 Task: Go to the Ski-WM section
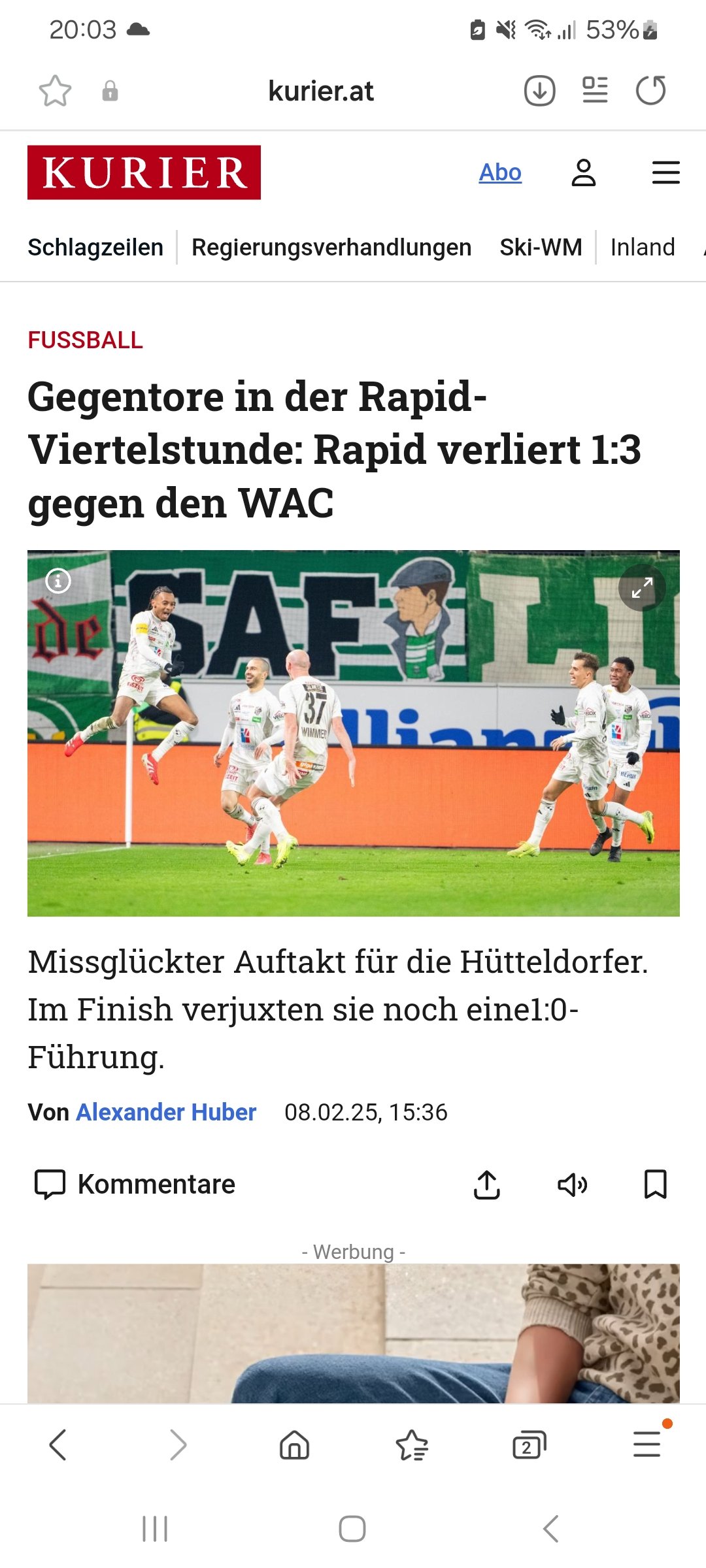tap(541, 248)
